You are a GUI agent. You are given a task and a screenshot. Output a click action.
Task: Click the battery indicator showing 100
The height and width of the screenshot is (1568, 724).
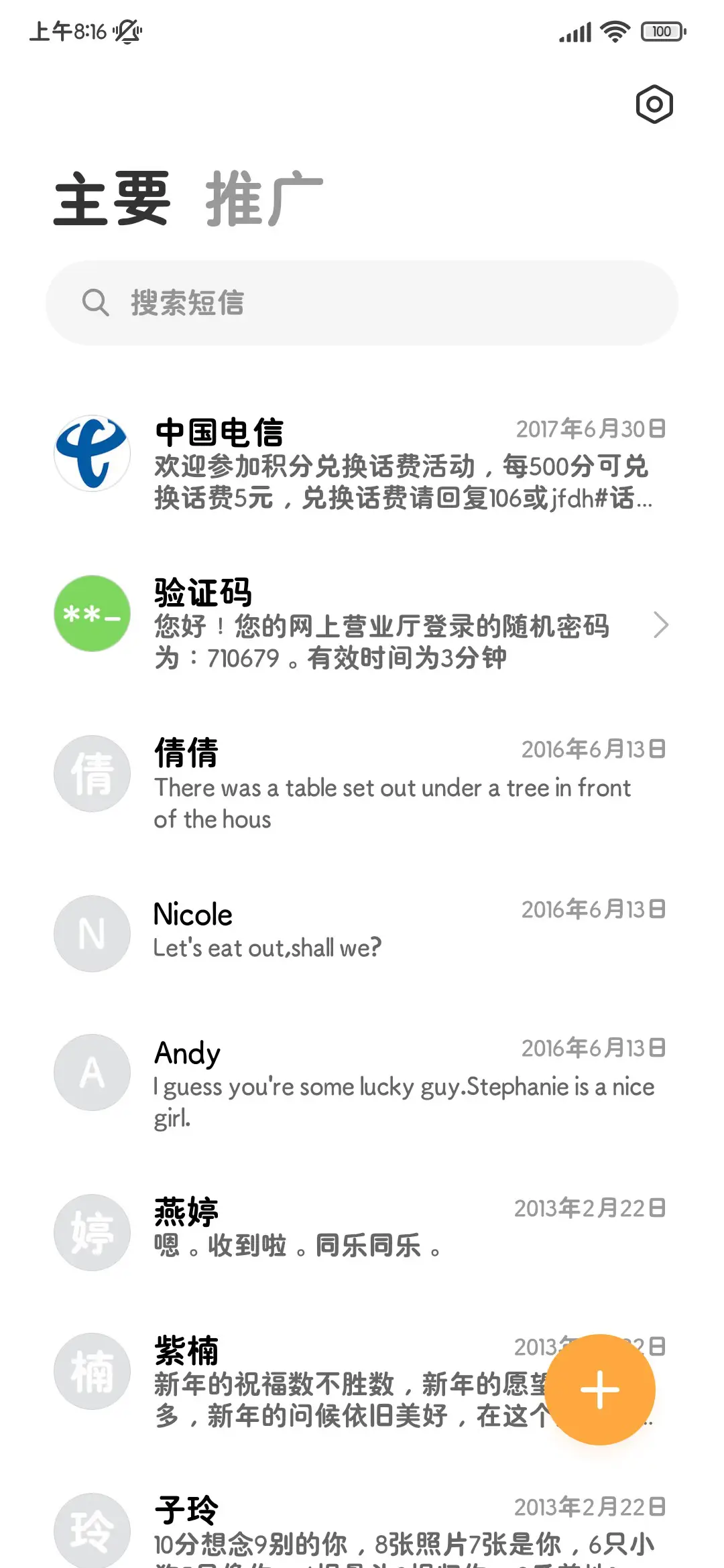point(660,31)
